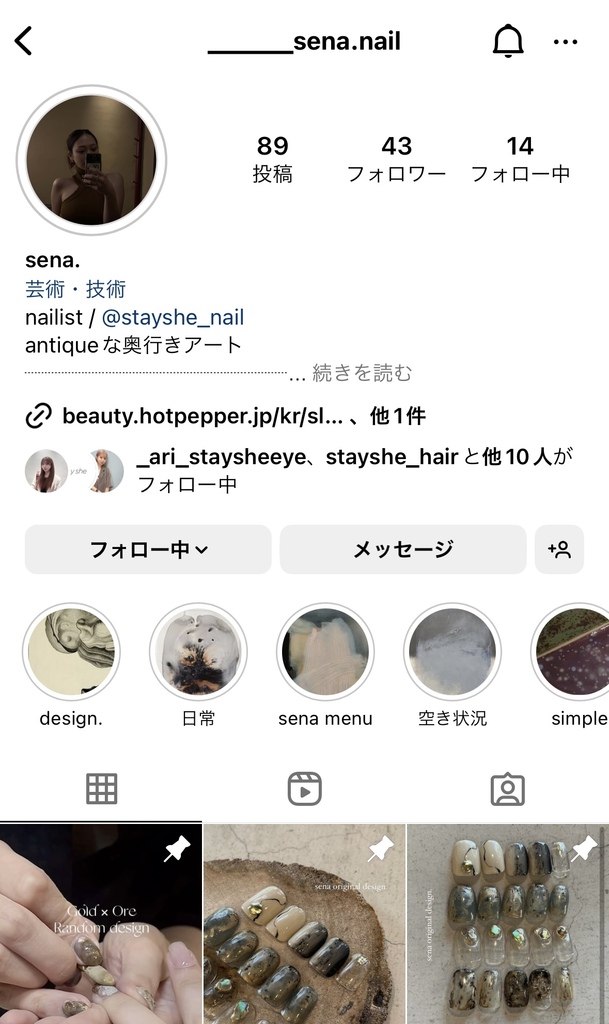Open the pinned Gold × Ore post
Screen dimensions: 609x1024
[100, 923]
